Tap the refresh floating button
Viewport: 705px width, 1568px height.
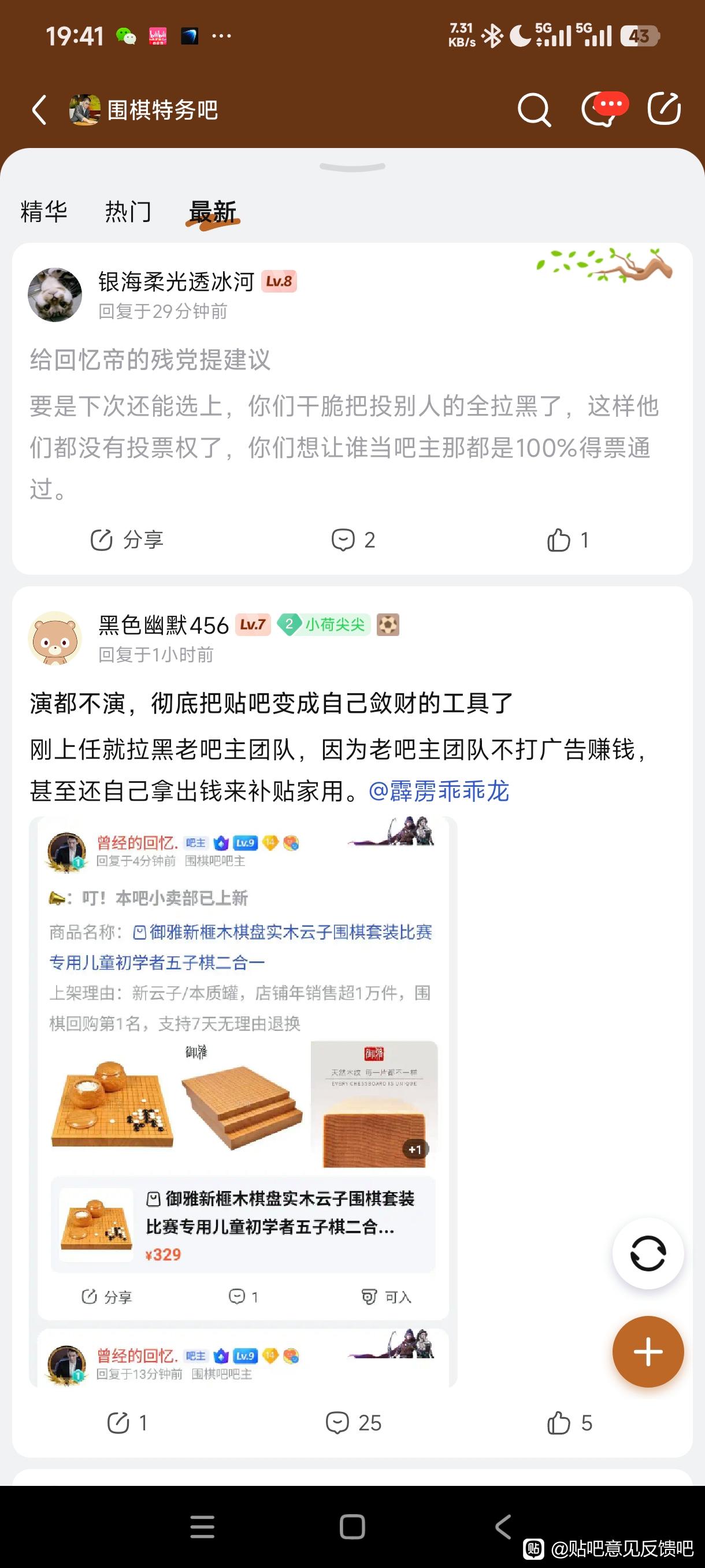pos(648,1253)
